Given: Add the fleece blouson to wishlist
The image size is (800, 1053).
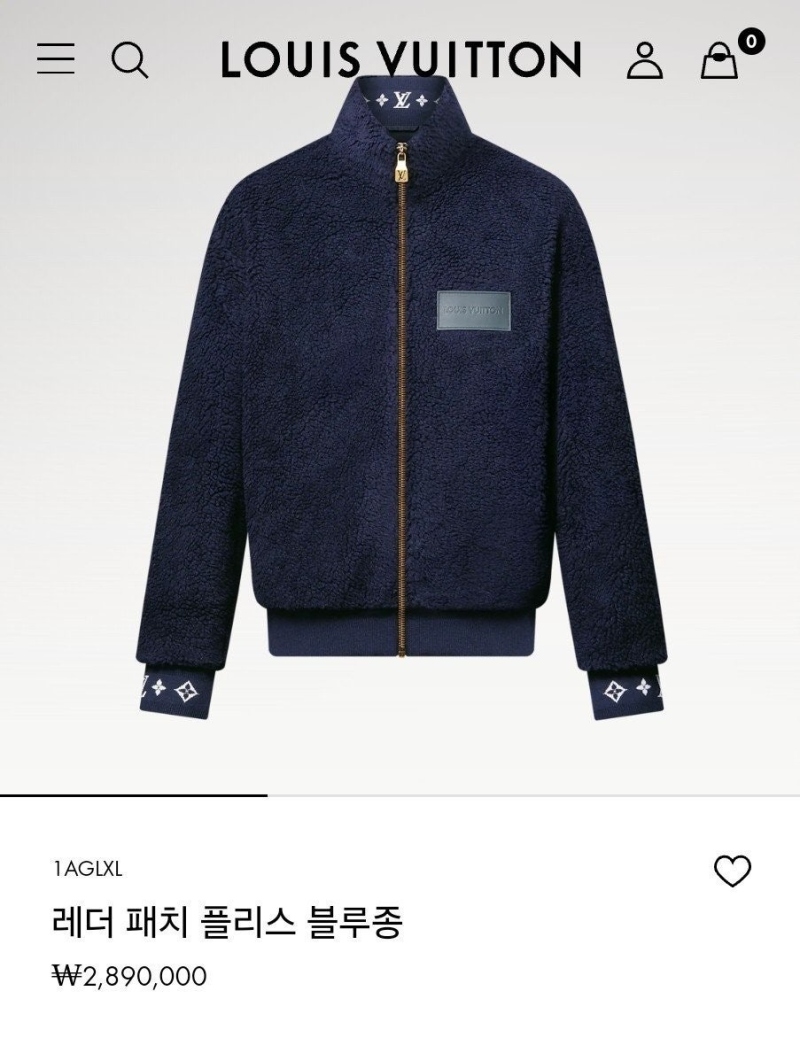Looking at the screenshot, I should (732, 870).
